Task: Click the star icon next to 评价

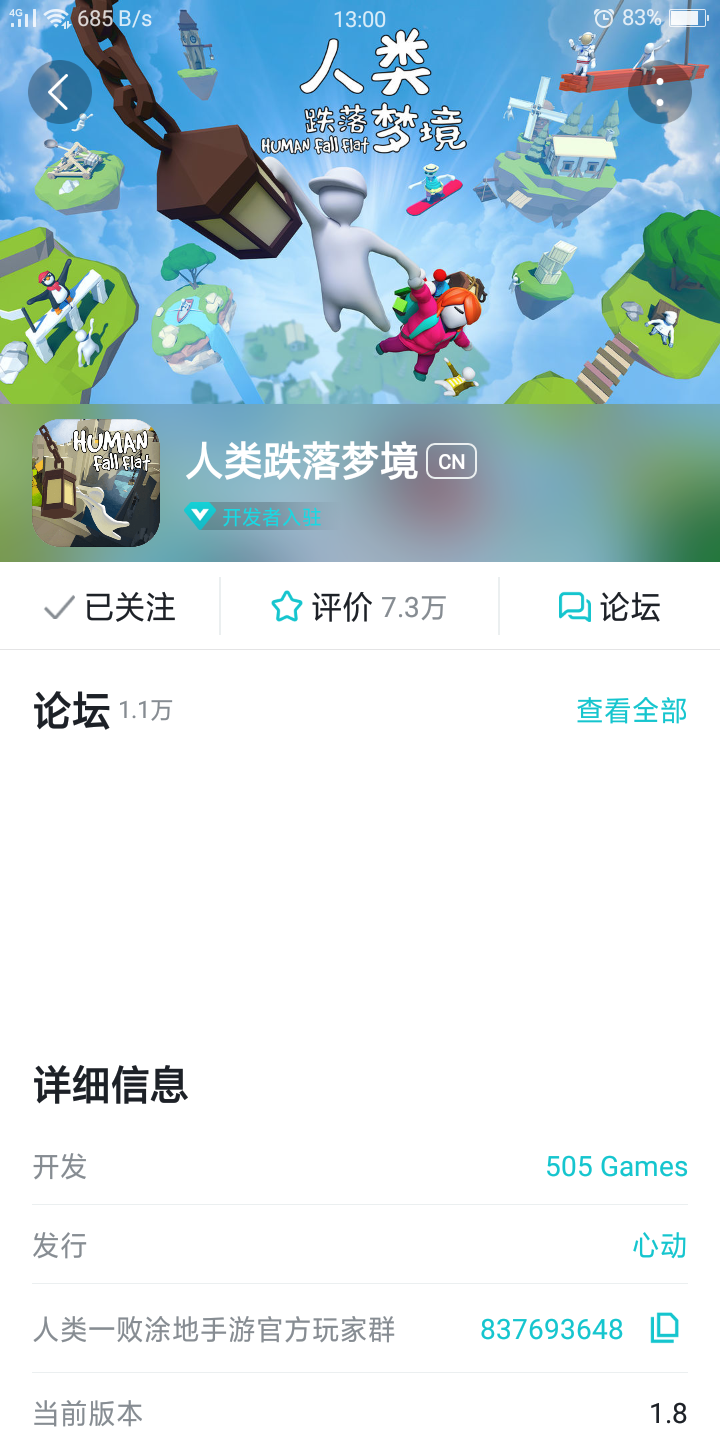Action: (288, 606)
